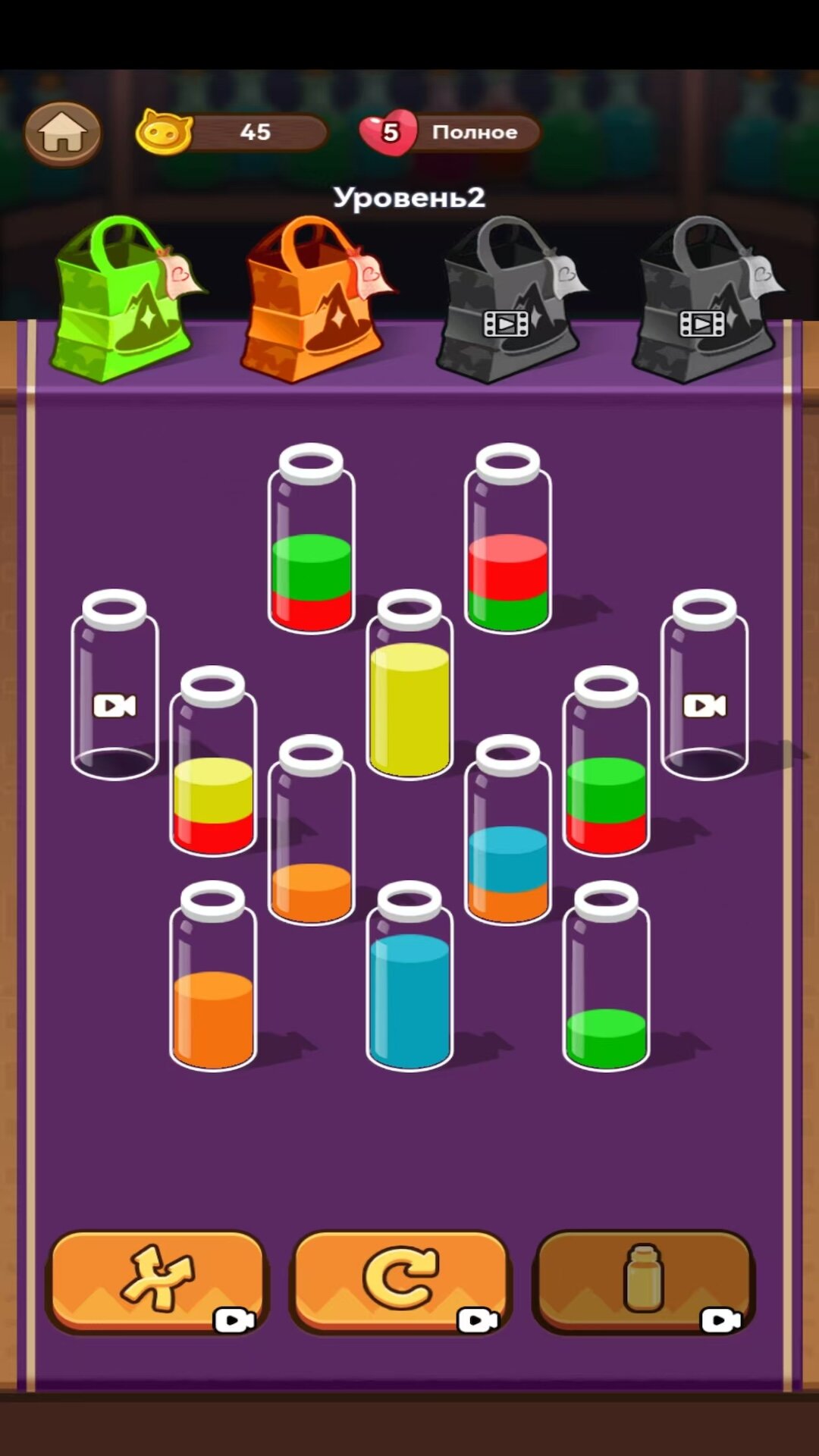This screenshot has height=1456, width=819.
Task: Unlock the left empty video bottle
Action: [x=115, y=684]
